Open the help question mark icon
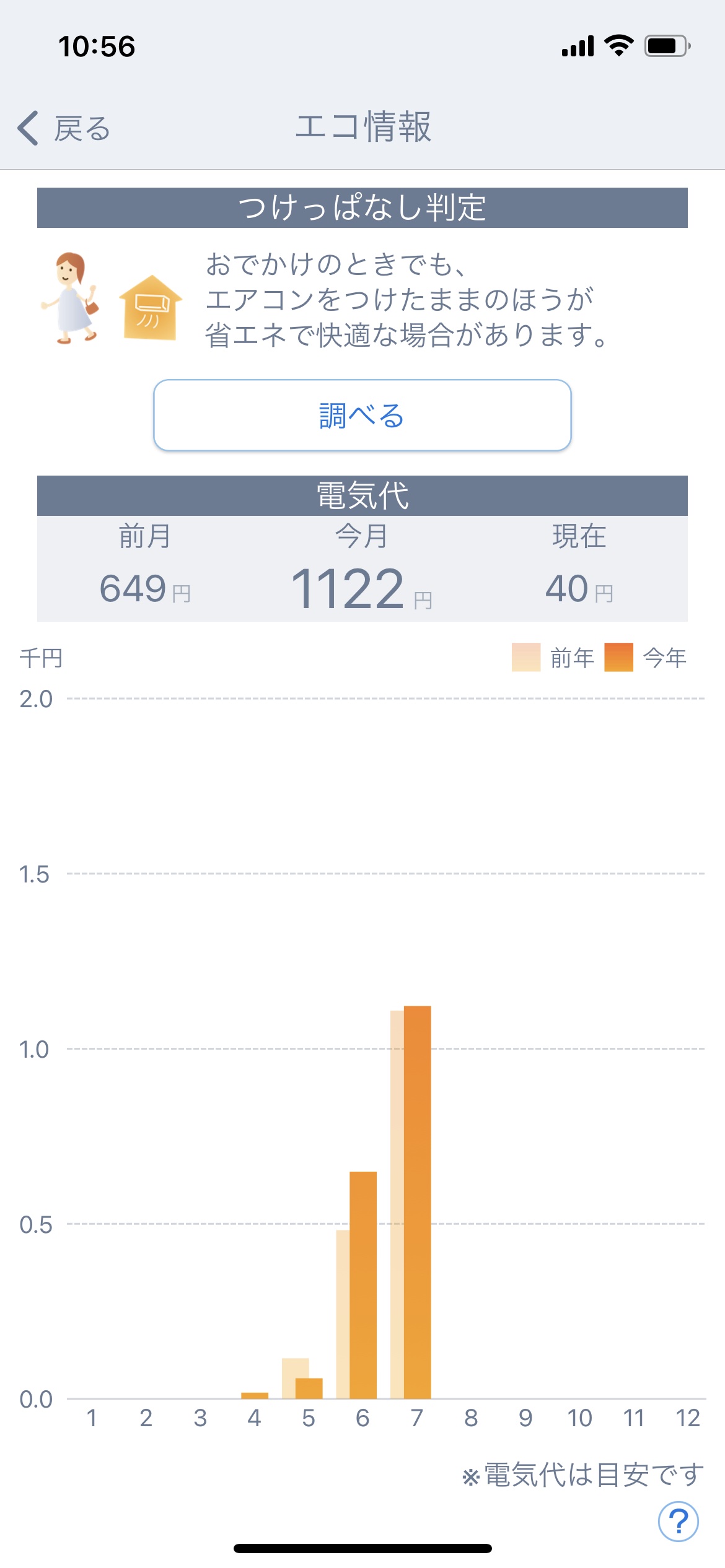The height and width of the screenshot is (1568, 725). point(678,1520)
